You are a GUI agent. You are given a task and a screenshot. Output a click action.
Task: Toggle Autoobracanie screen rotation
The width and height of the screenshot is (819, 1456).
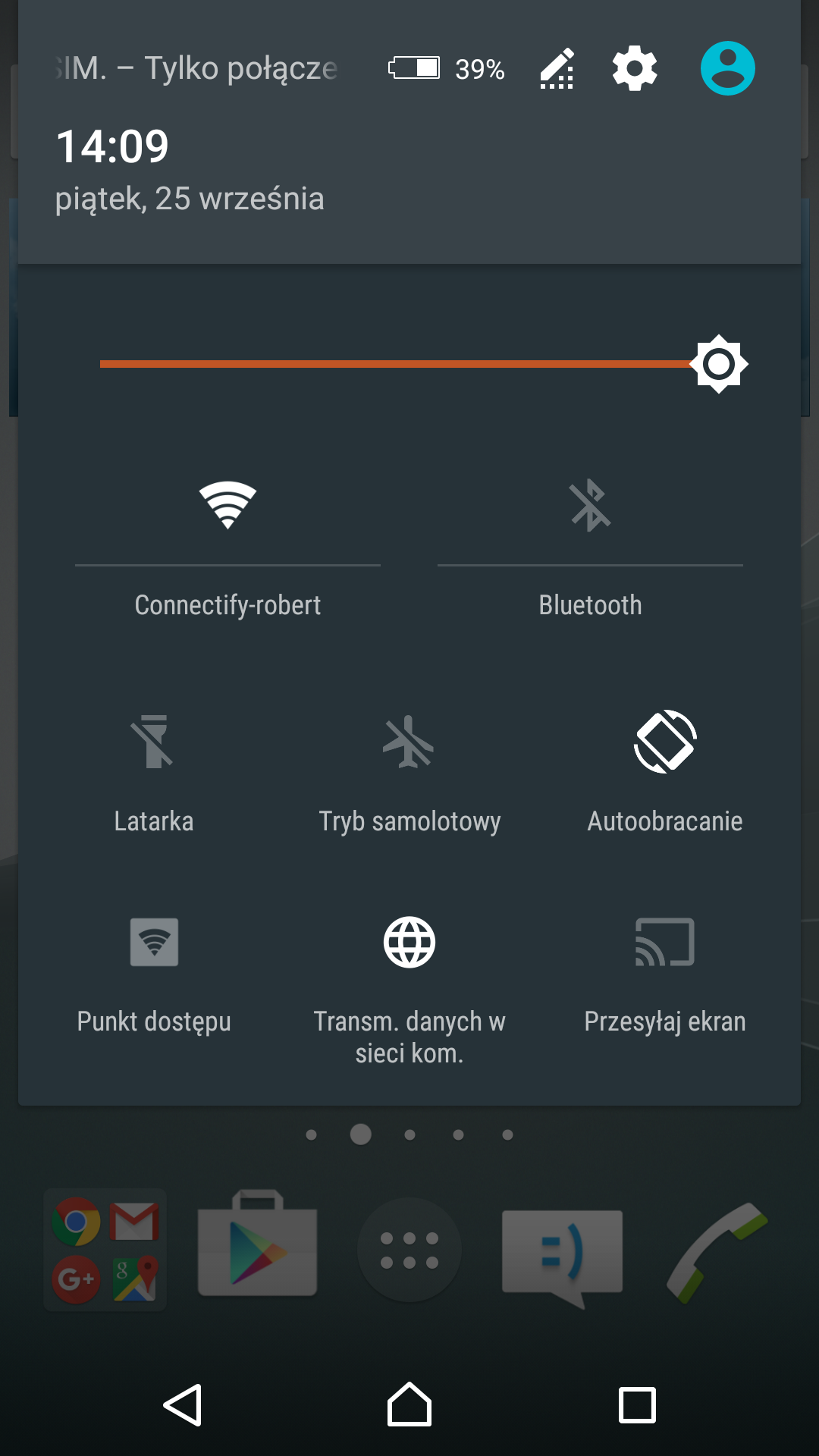[665, 742]
